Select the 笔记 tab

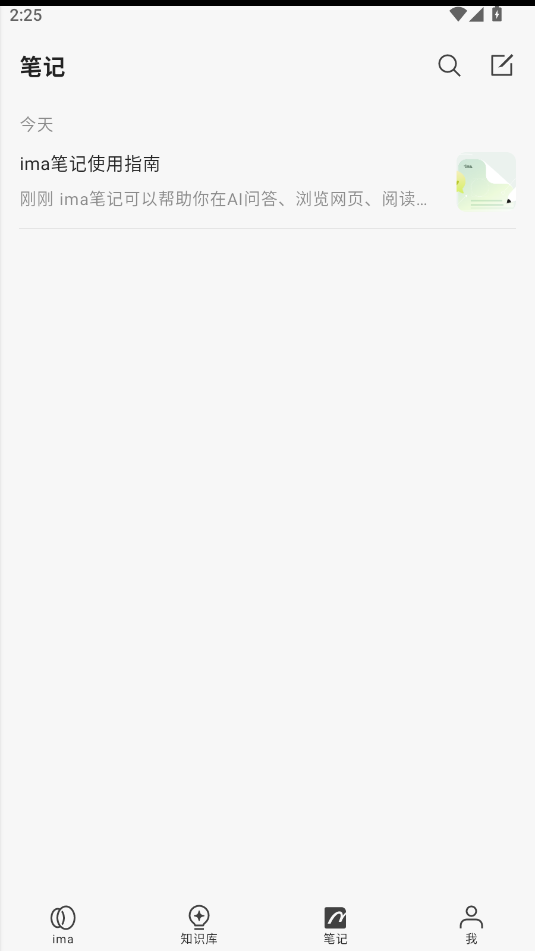coord(335,924)
